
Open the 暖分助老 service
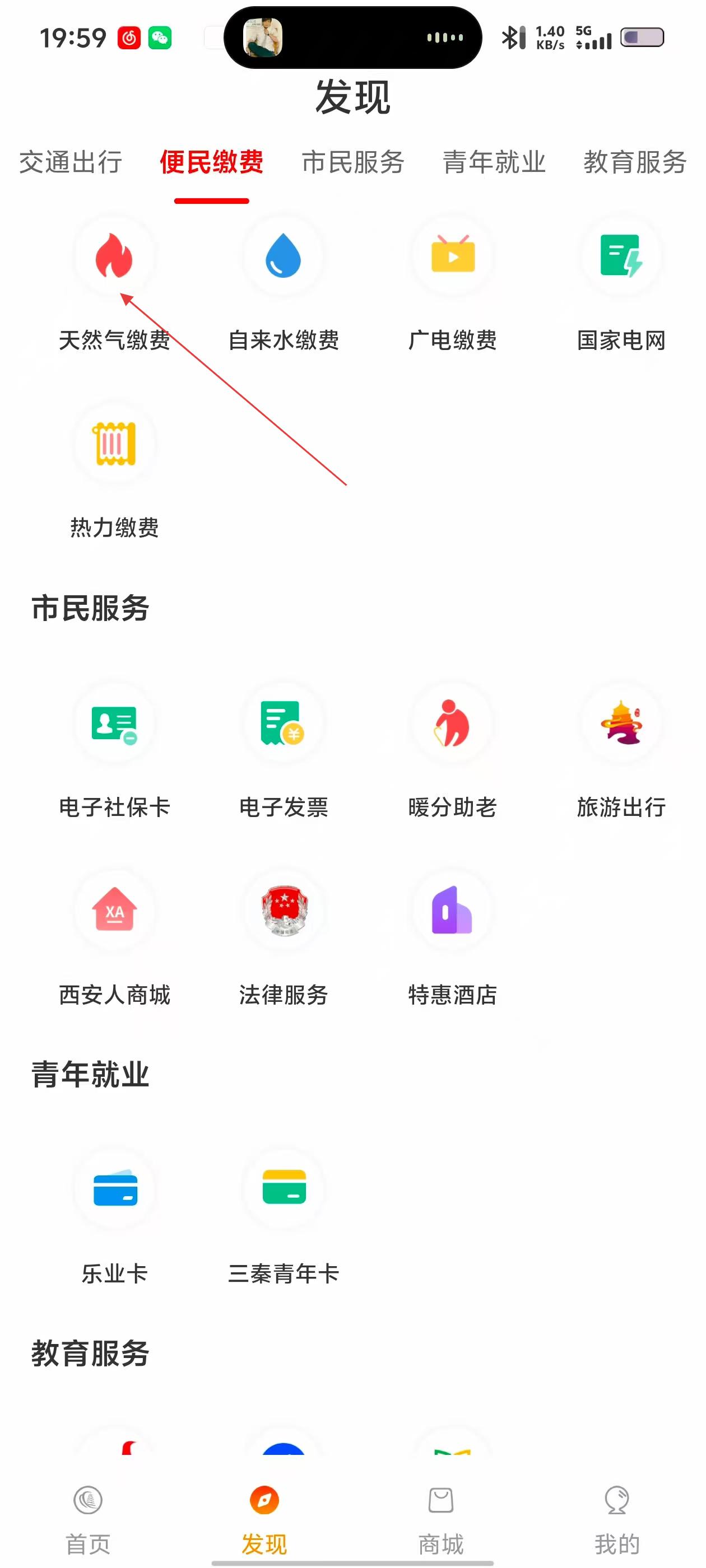pyautogui.click(x=453, y=724)
